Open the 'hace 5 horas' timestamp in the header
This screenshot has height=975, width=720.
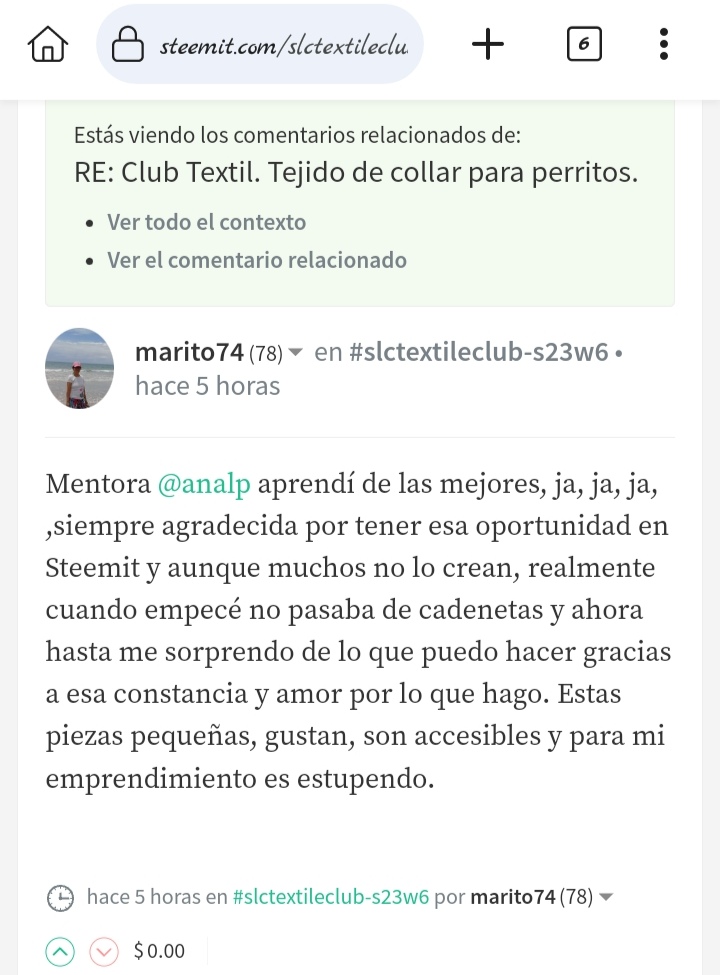point(207,386)
